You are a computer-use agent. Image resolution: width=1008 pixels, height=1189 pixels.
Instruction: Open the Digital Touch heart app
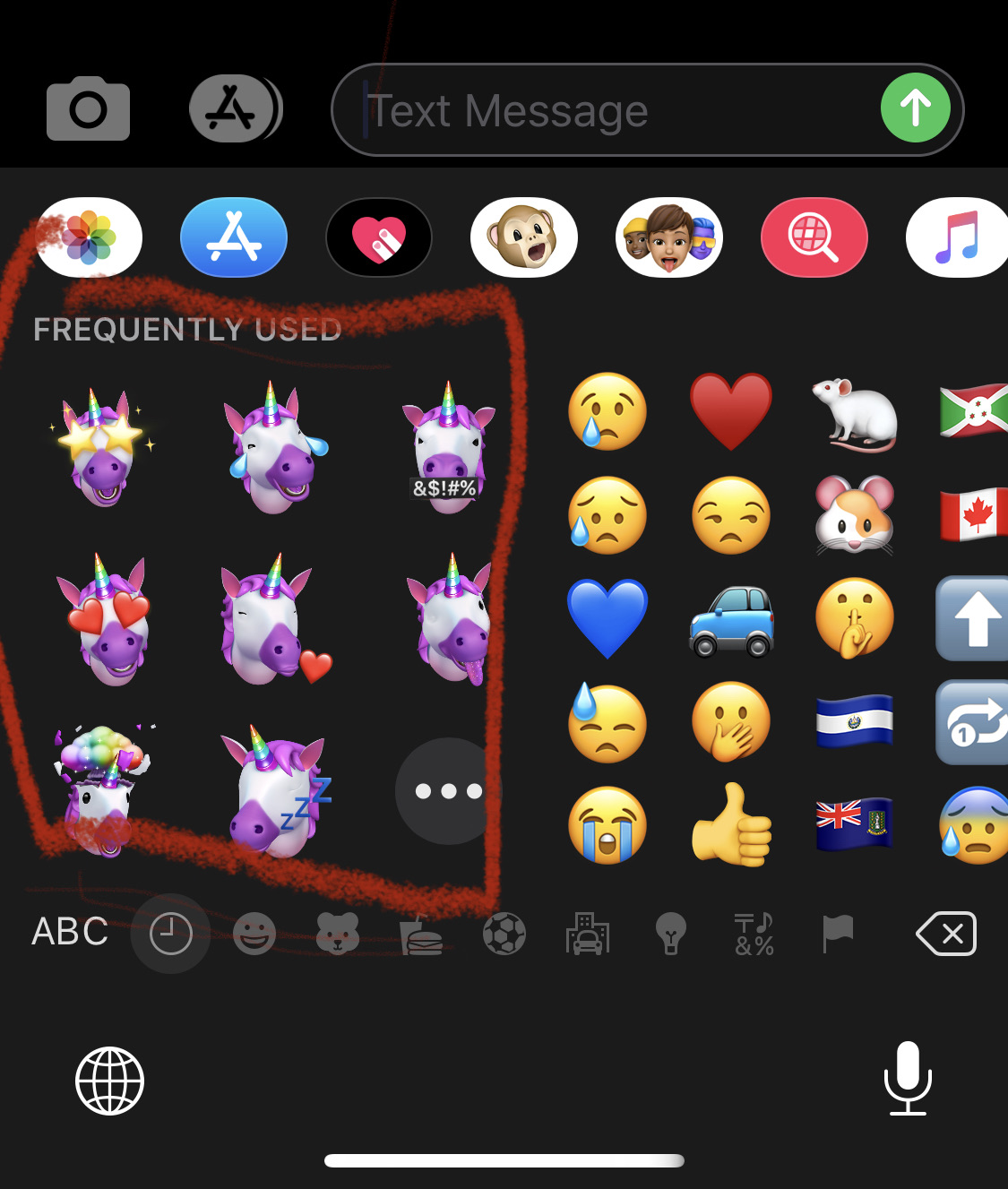point(379,237)
